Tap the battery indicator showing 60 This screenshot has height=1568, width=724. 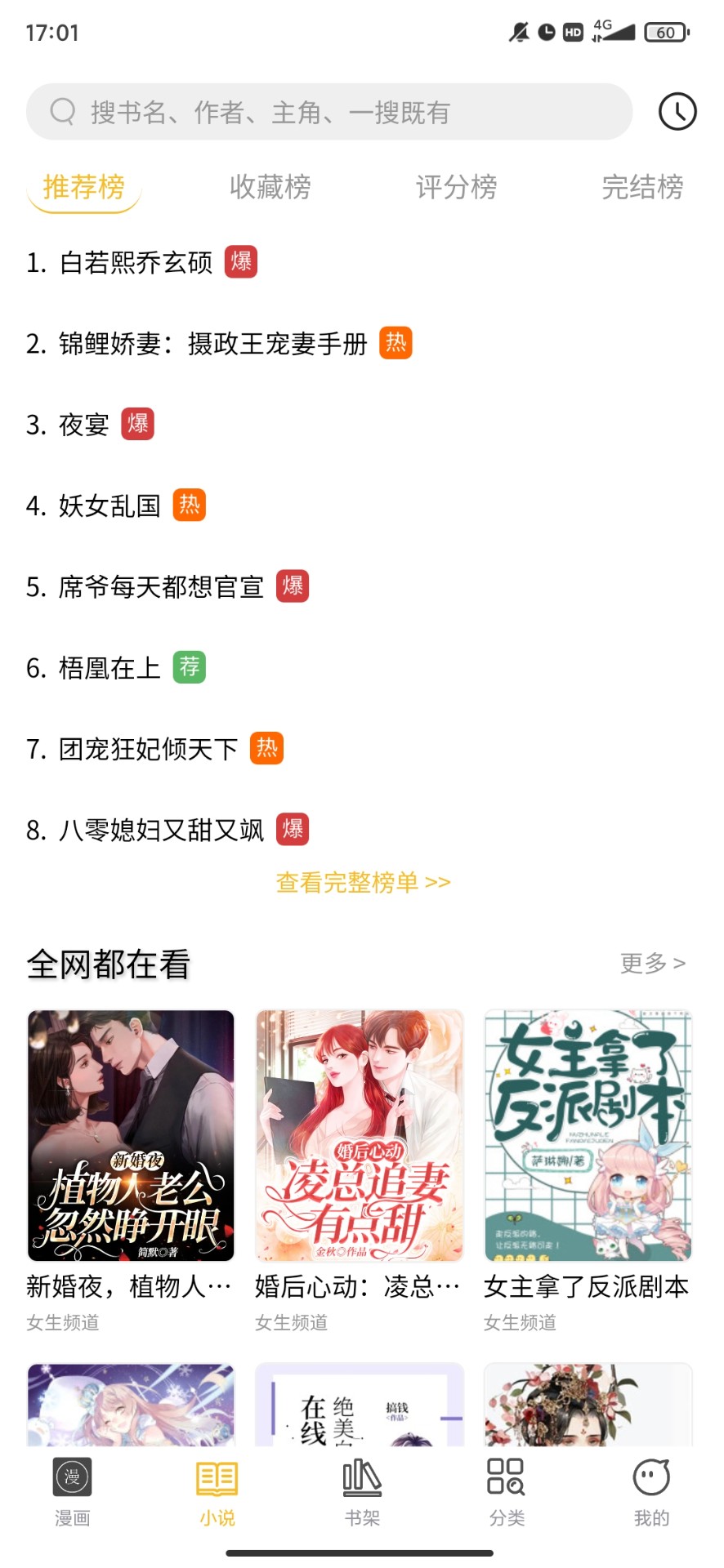[664, 33]
